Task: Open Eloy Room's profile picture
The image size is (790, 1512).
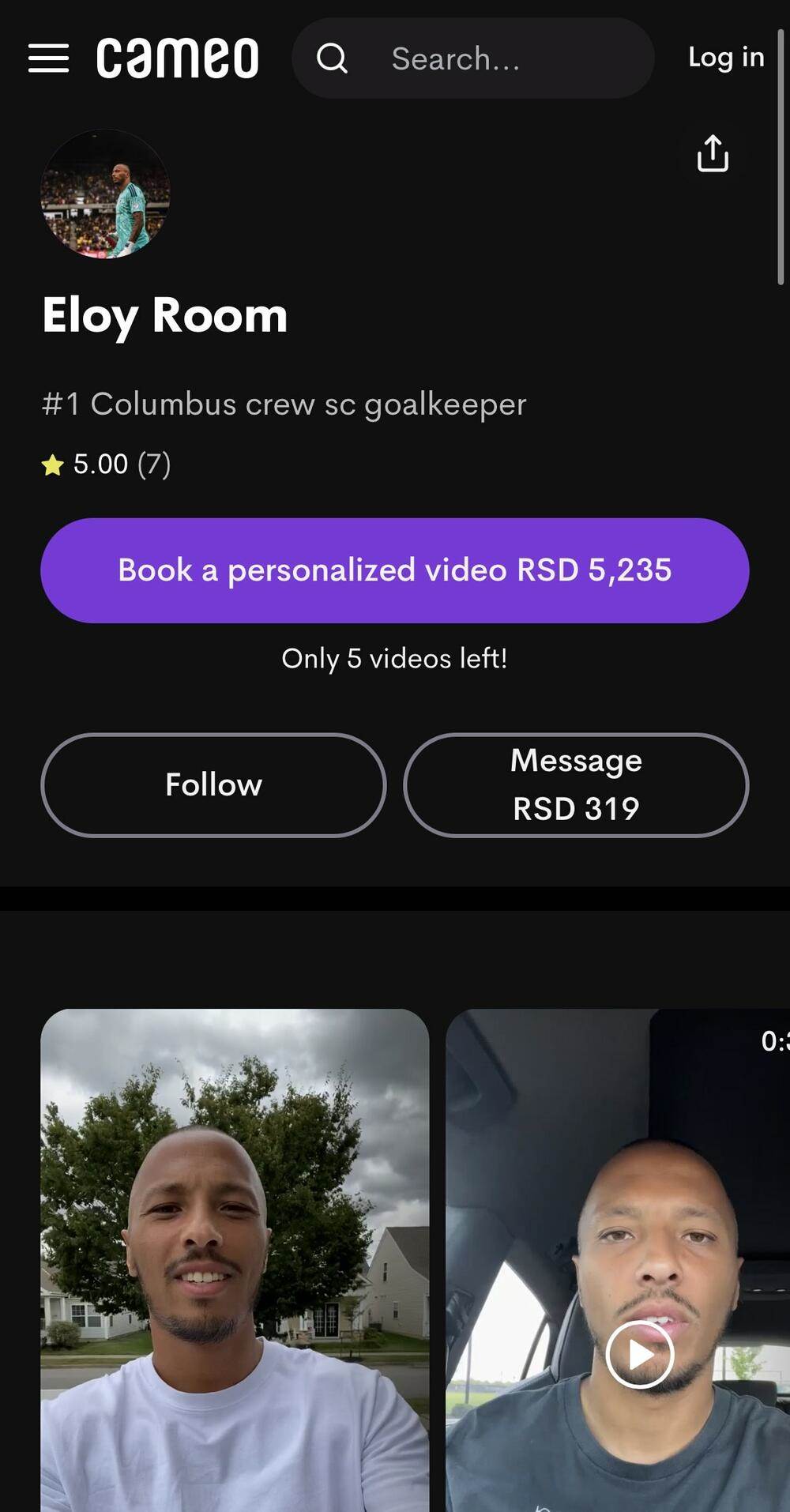Action: (105, 194)
